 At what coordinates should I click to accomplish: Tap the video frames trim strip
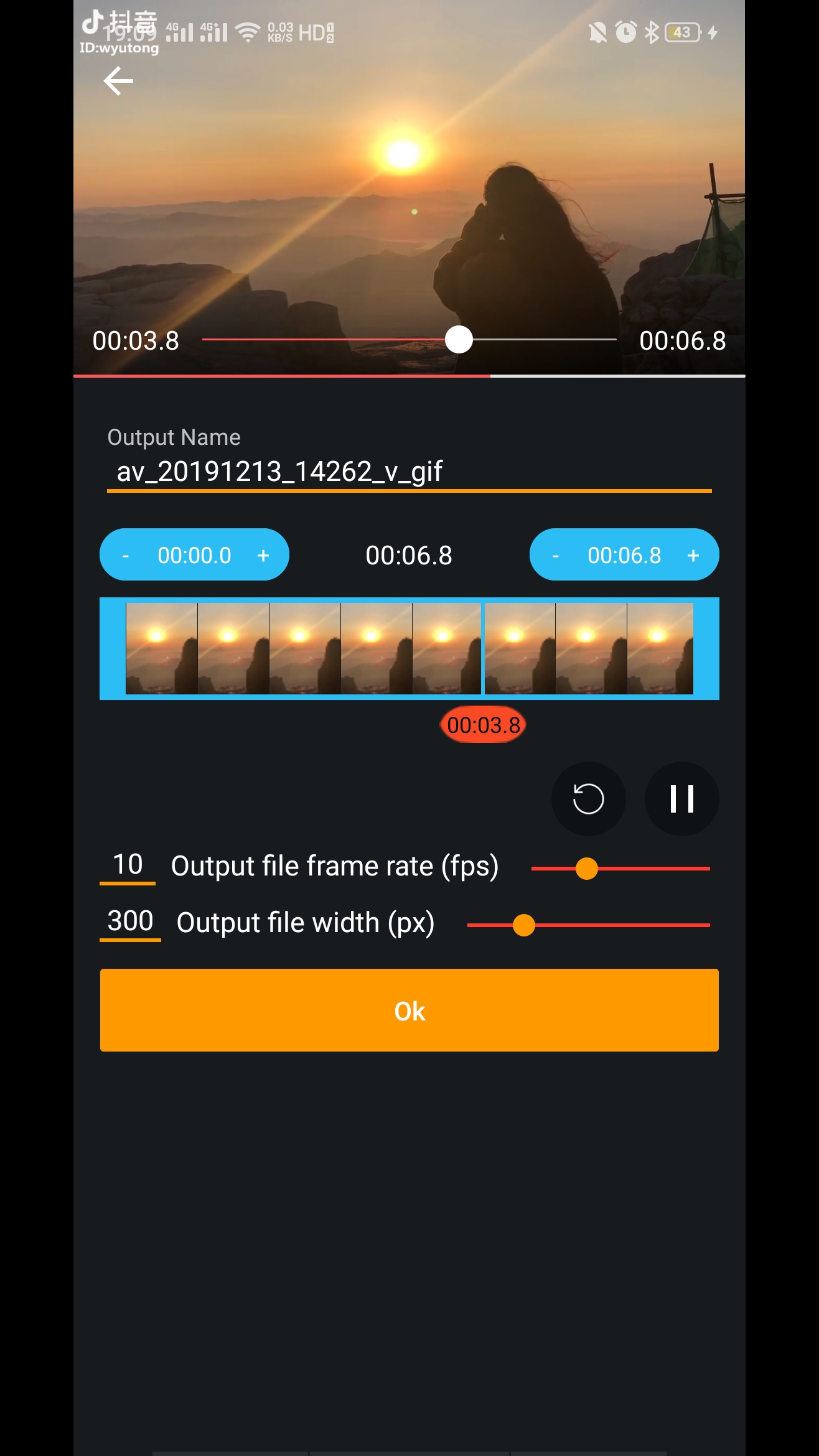[x=409, y=648]
